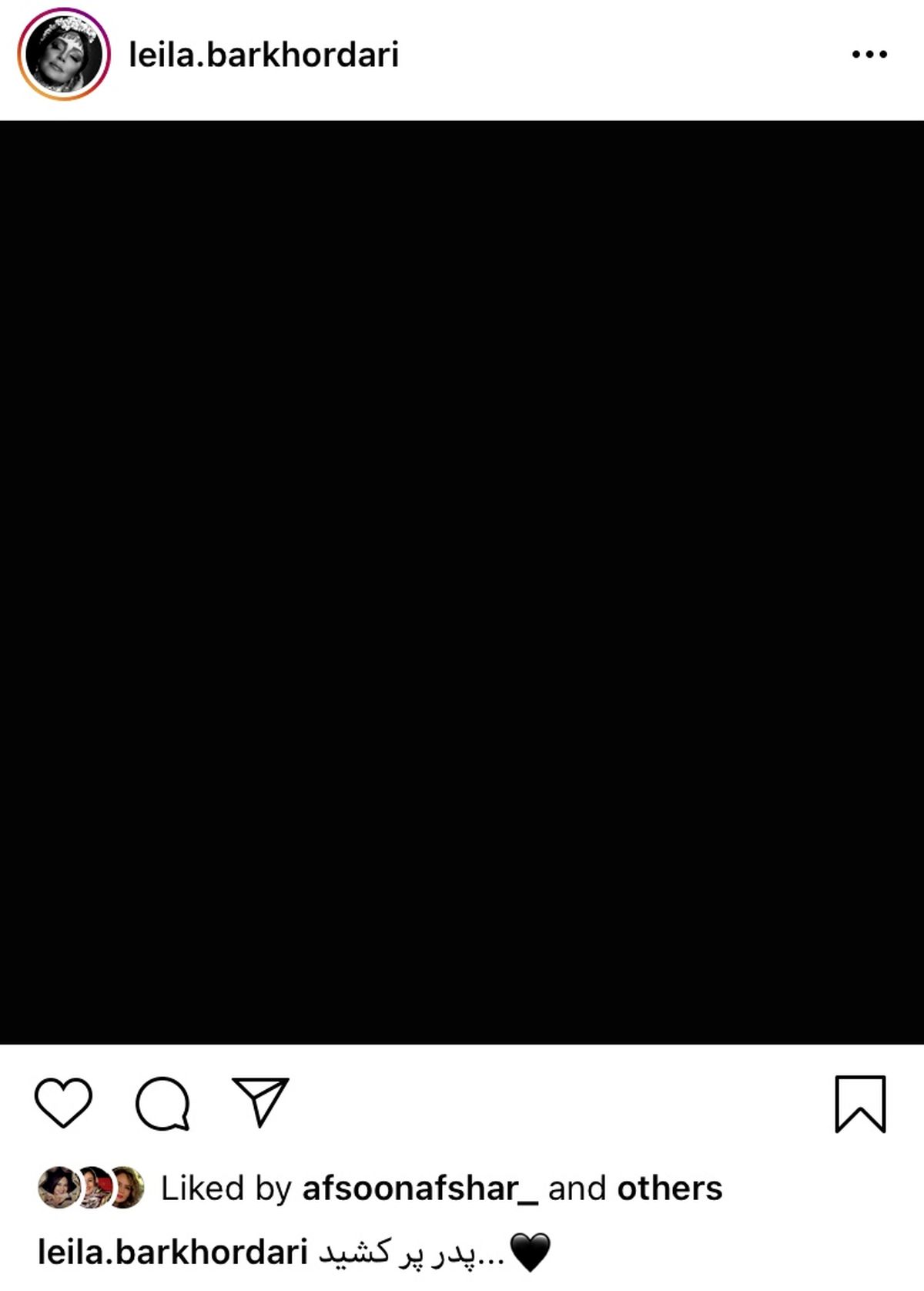Open leila.barkhordari's profile picture story

64,55
